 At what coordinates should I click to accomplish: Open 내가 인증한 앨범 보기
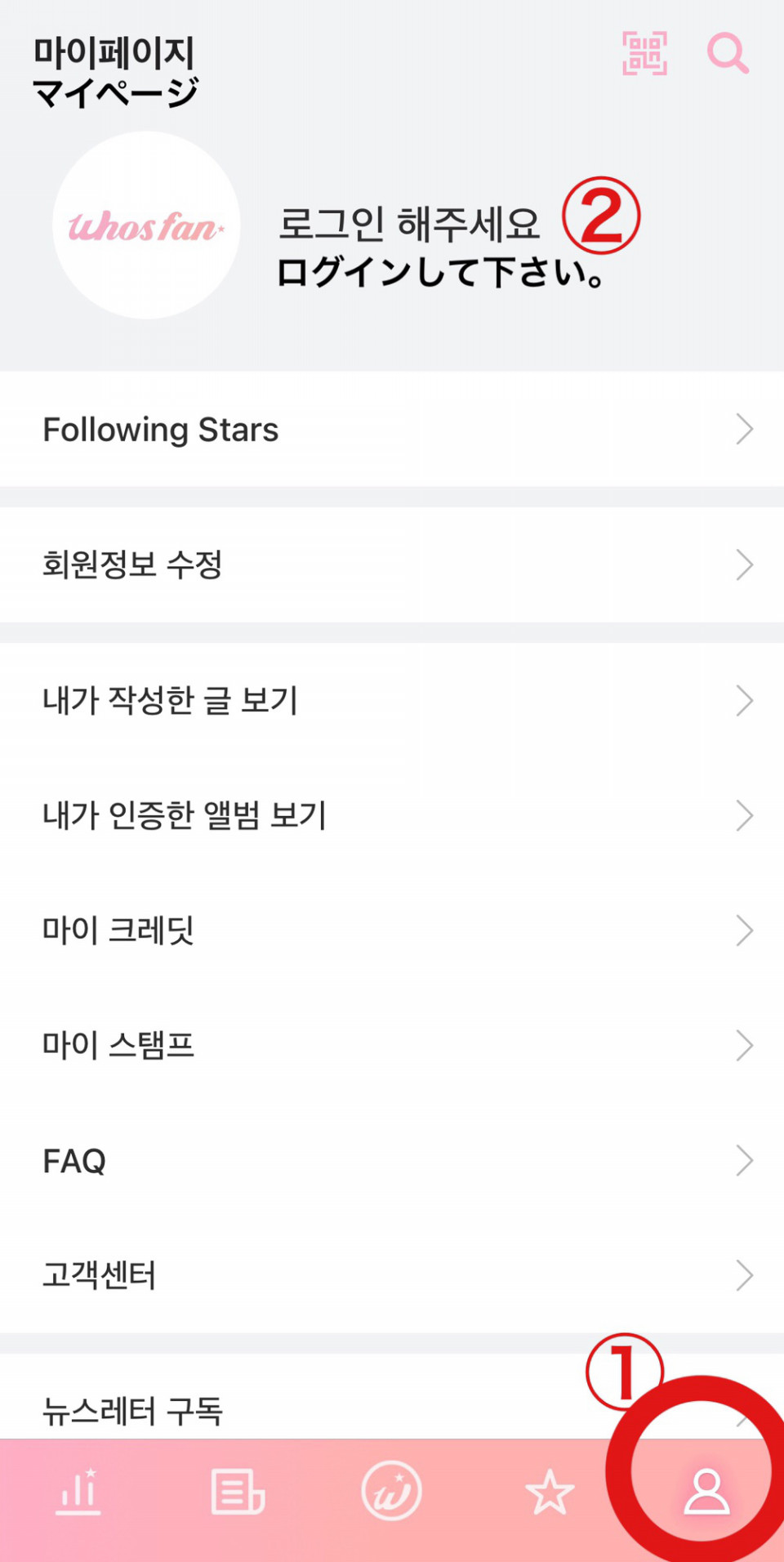392,815
